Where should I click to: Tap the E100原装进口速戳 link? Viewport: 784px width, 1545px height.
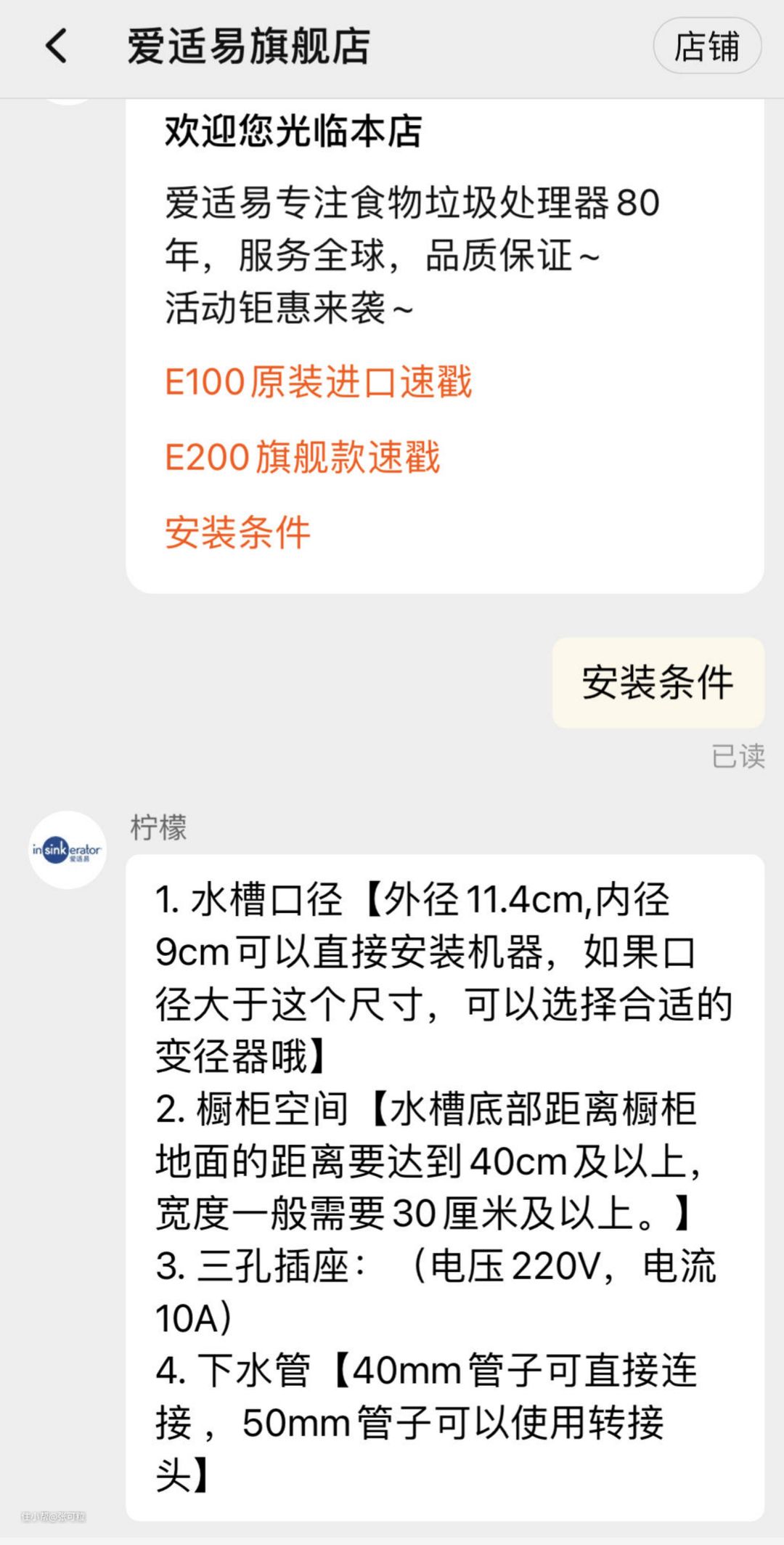[318, 381]
